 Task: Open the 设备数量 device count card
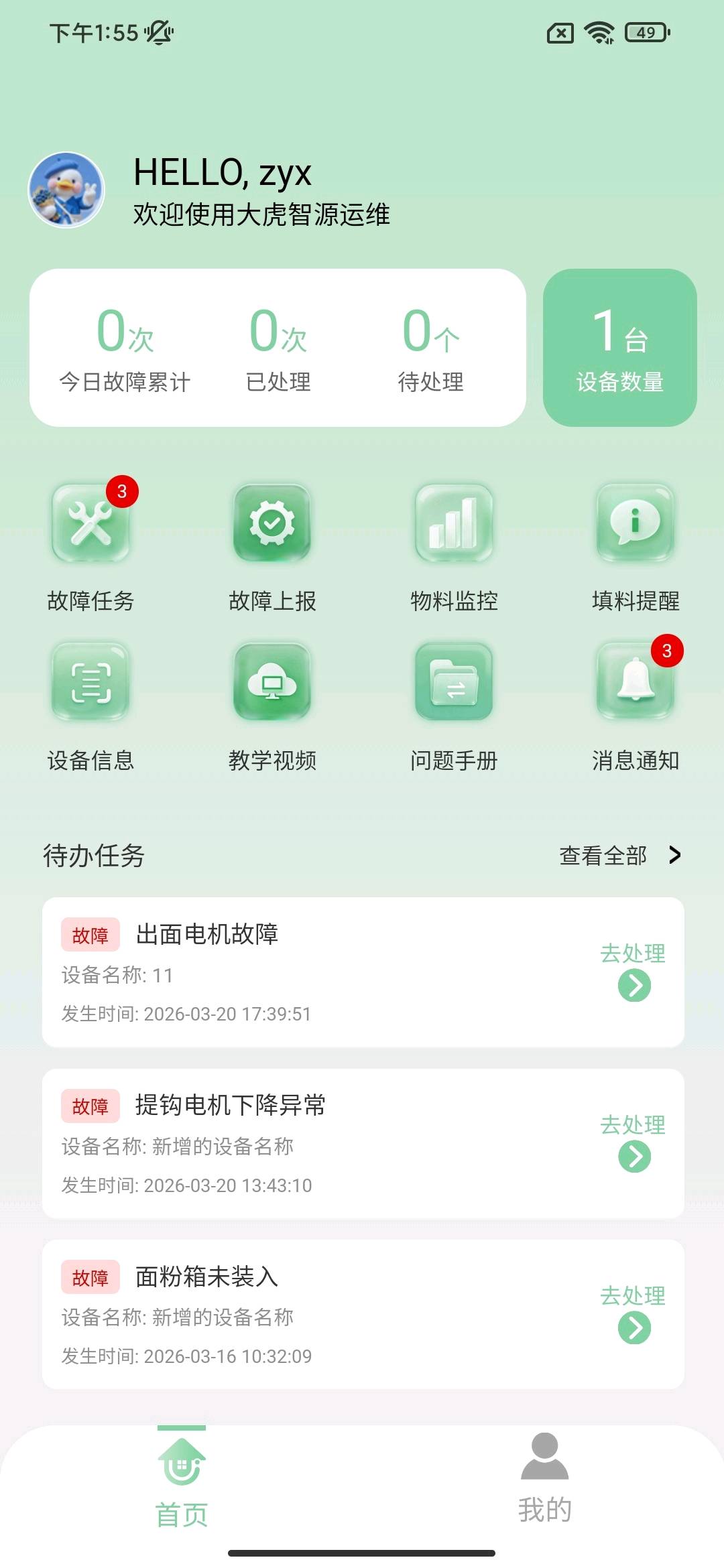[x=619, y=348]
